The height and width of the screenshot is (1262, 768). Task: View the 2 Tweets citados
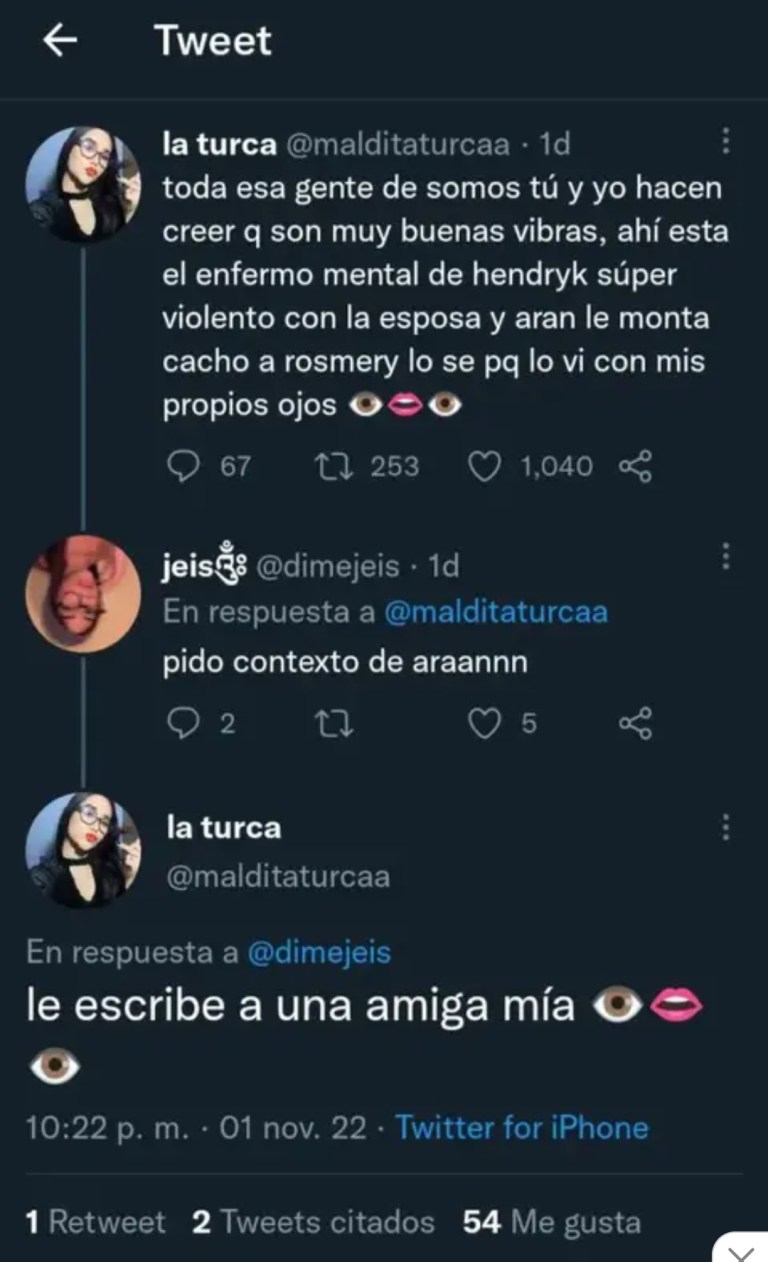point(312,1222)
